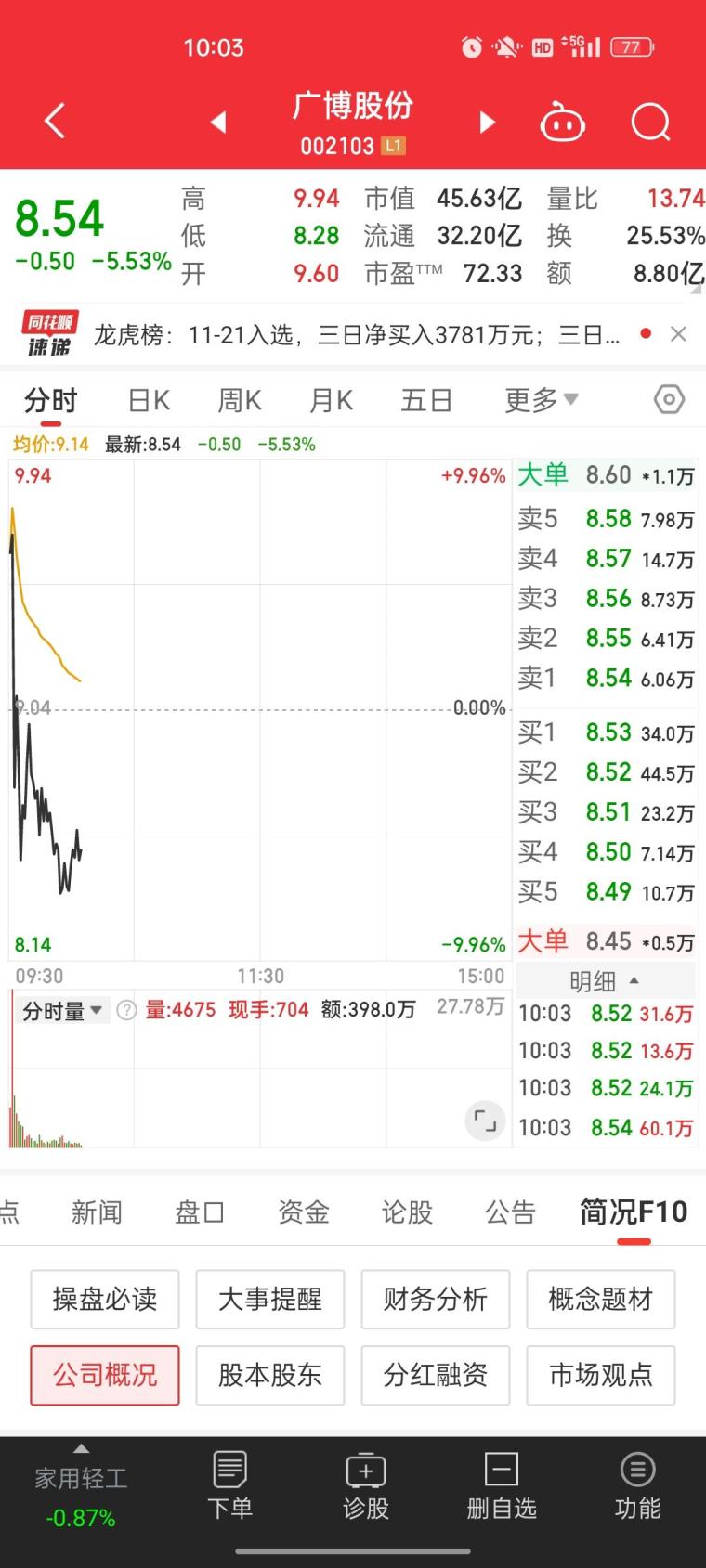Open chart settings hexagon icon
This screenshot has height=1568, width=706.
(669, 400)
